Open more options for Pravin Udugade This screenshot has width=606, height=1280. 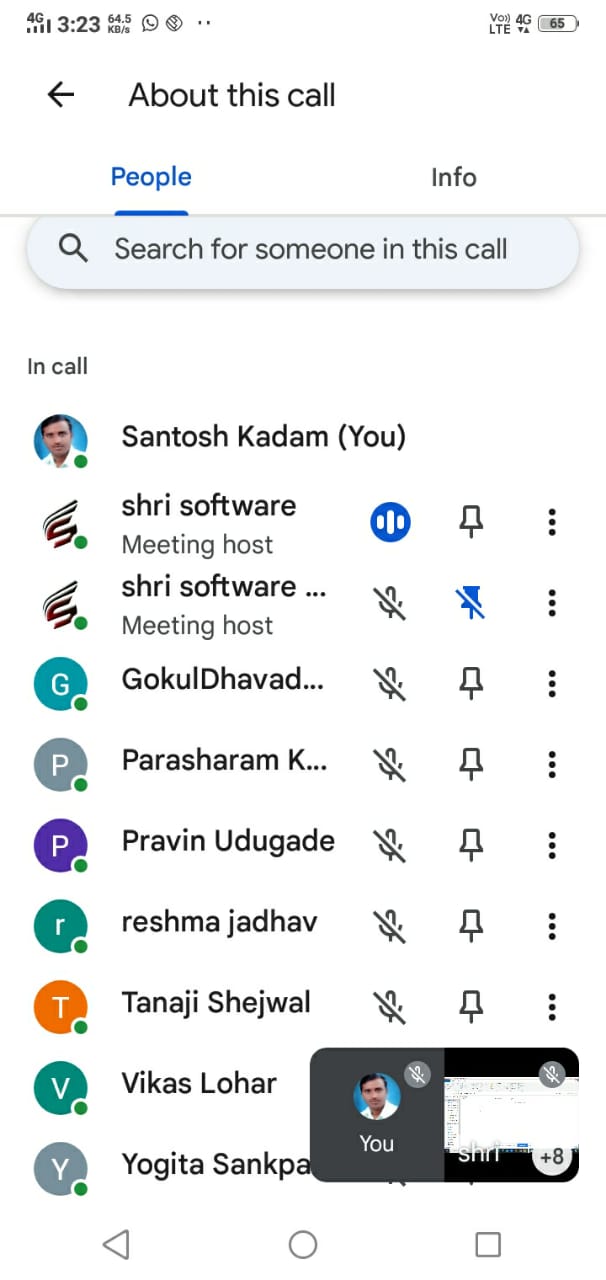tap(552, 845)
